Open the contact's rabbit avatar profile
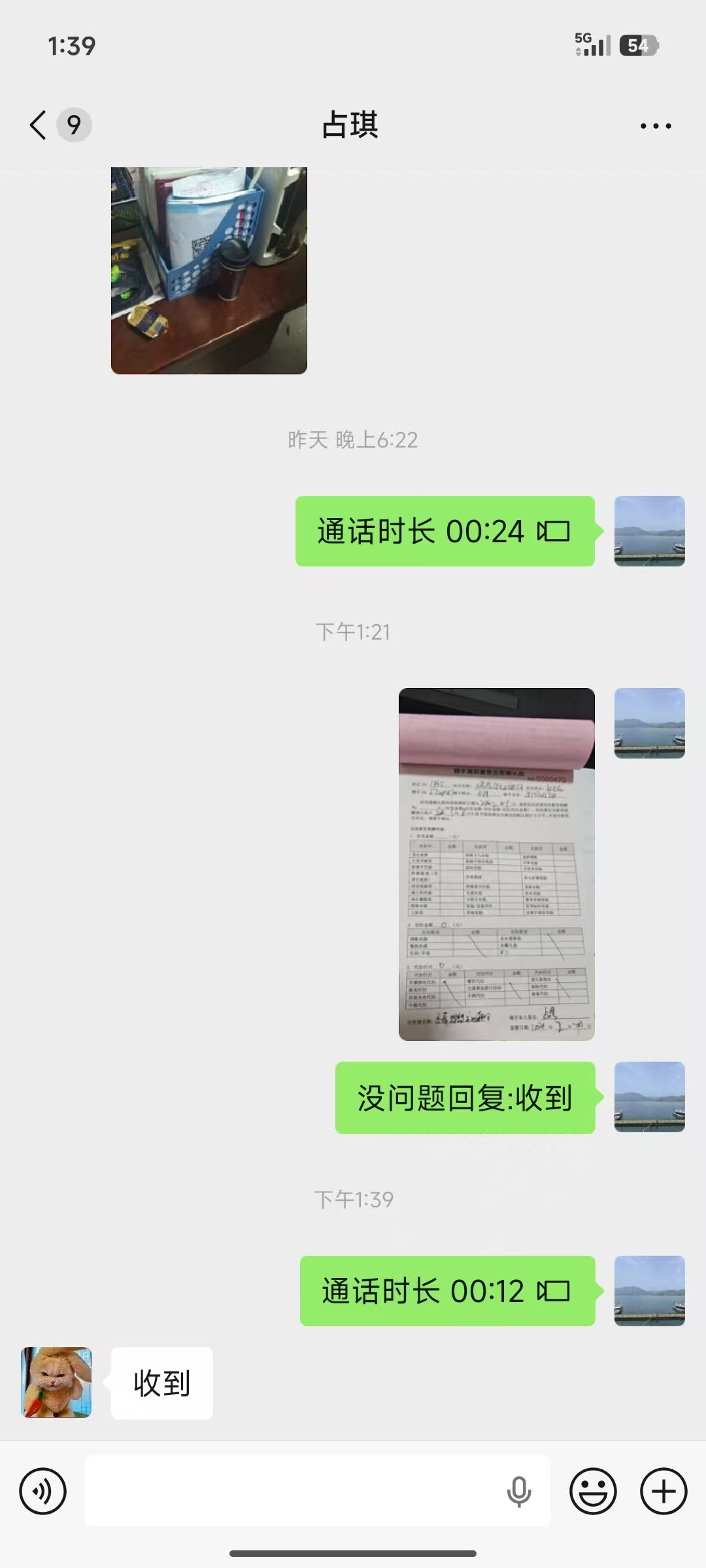 click(x=56, y=1382)
